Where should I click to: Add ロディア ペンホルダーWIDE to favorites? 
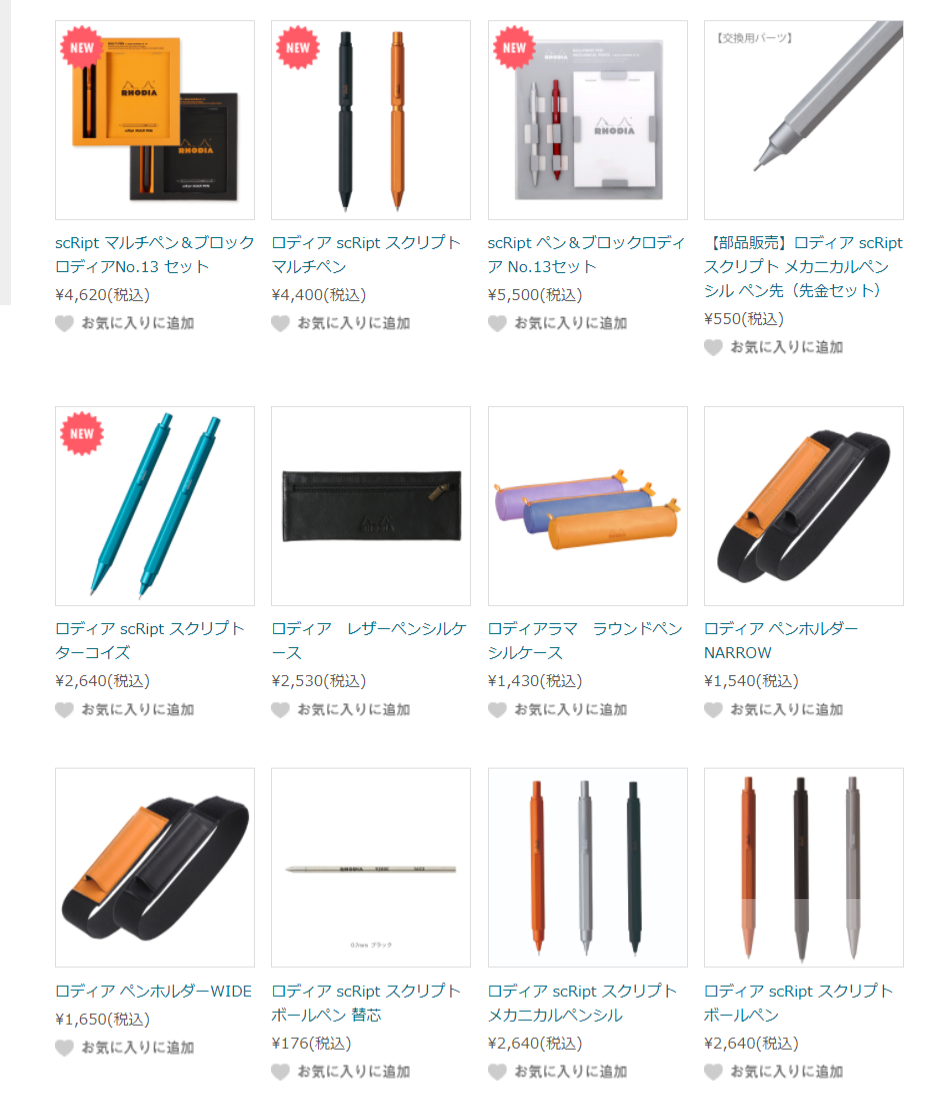(x=126, y=1048)
